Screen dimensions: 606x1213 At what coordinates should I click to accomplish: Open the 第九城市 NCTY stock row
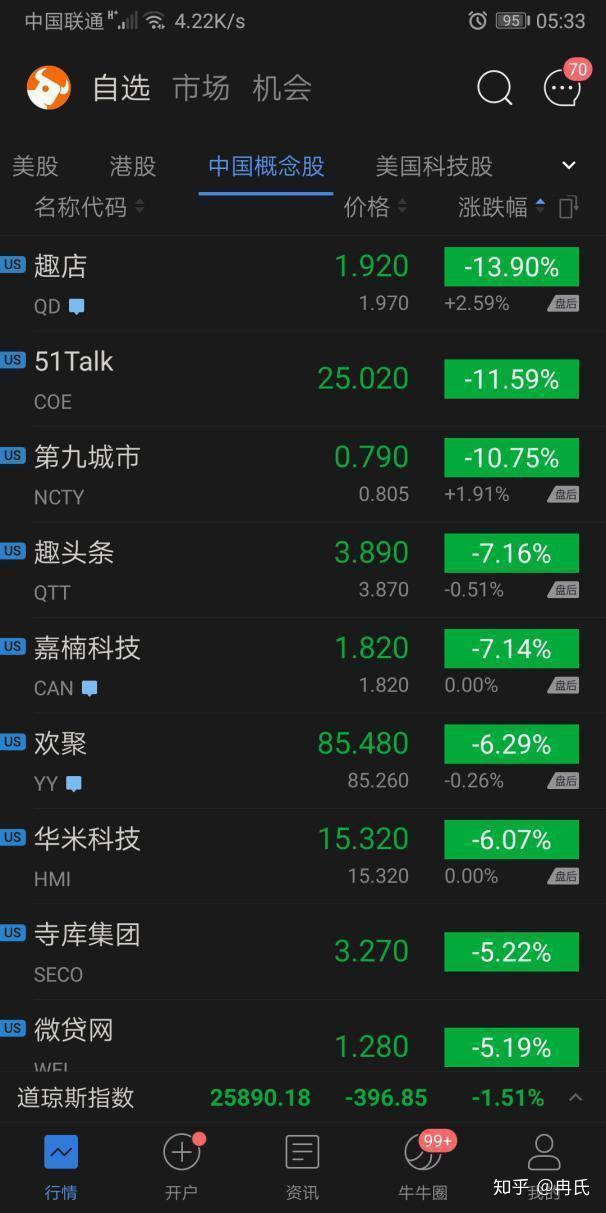tap(303, 475)
